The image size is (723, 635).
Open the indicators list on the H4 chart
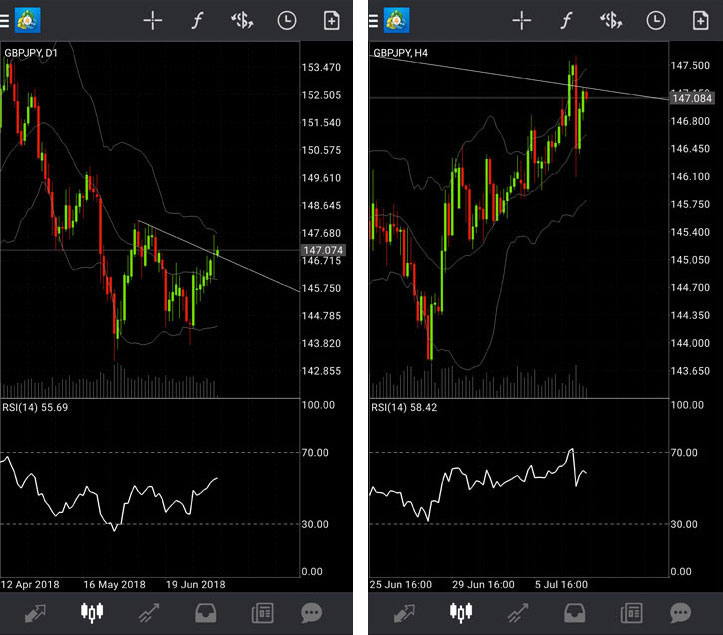coord(566,20)
